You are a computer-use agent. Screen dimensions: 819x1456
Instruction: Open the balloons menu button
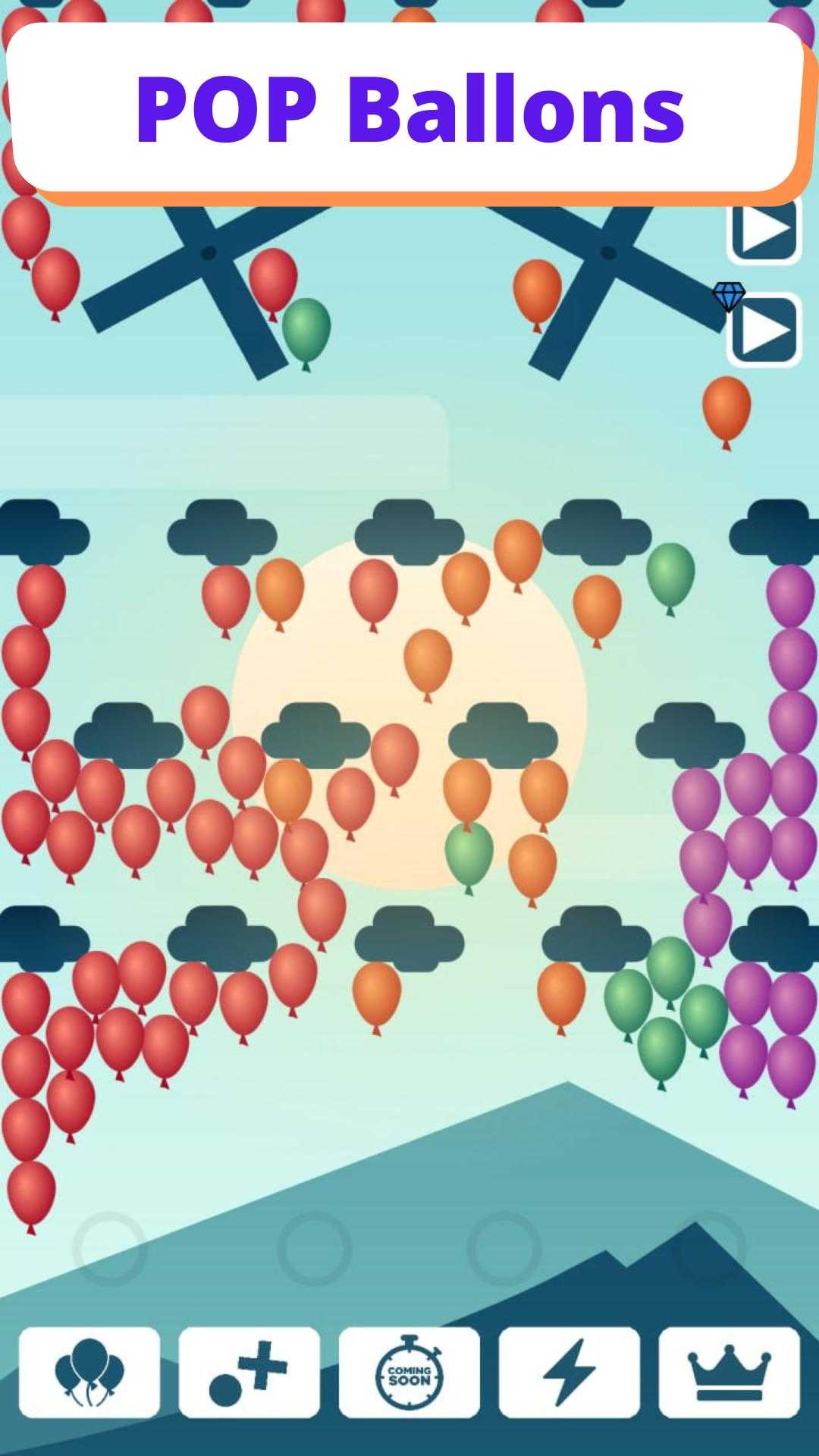(x=89, y=1372)
